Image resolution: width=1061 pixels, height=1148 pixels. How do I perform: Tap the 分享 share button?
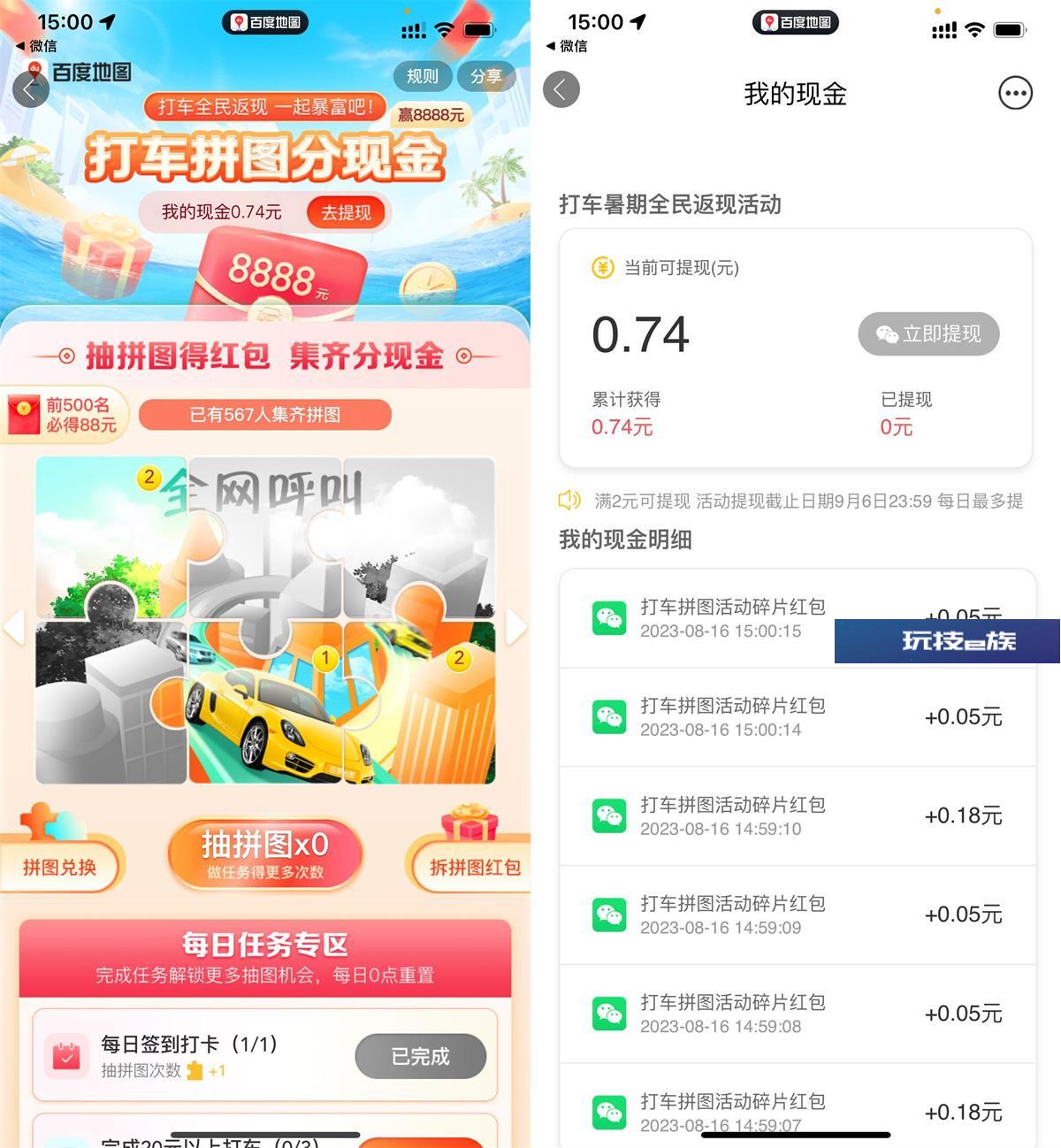point(486,77)
